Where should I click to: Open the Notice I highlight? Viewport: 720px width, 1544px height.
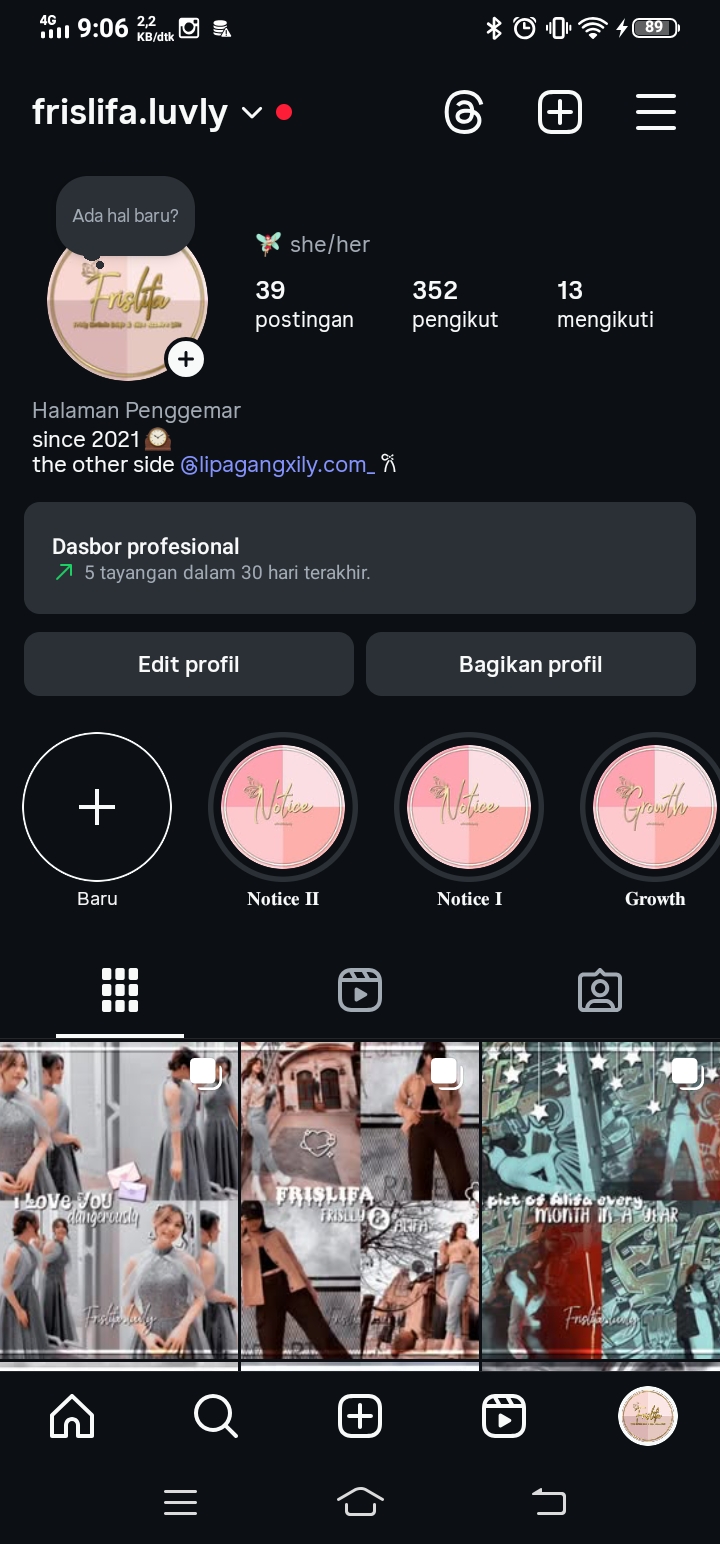coord(469,807)
